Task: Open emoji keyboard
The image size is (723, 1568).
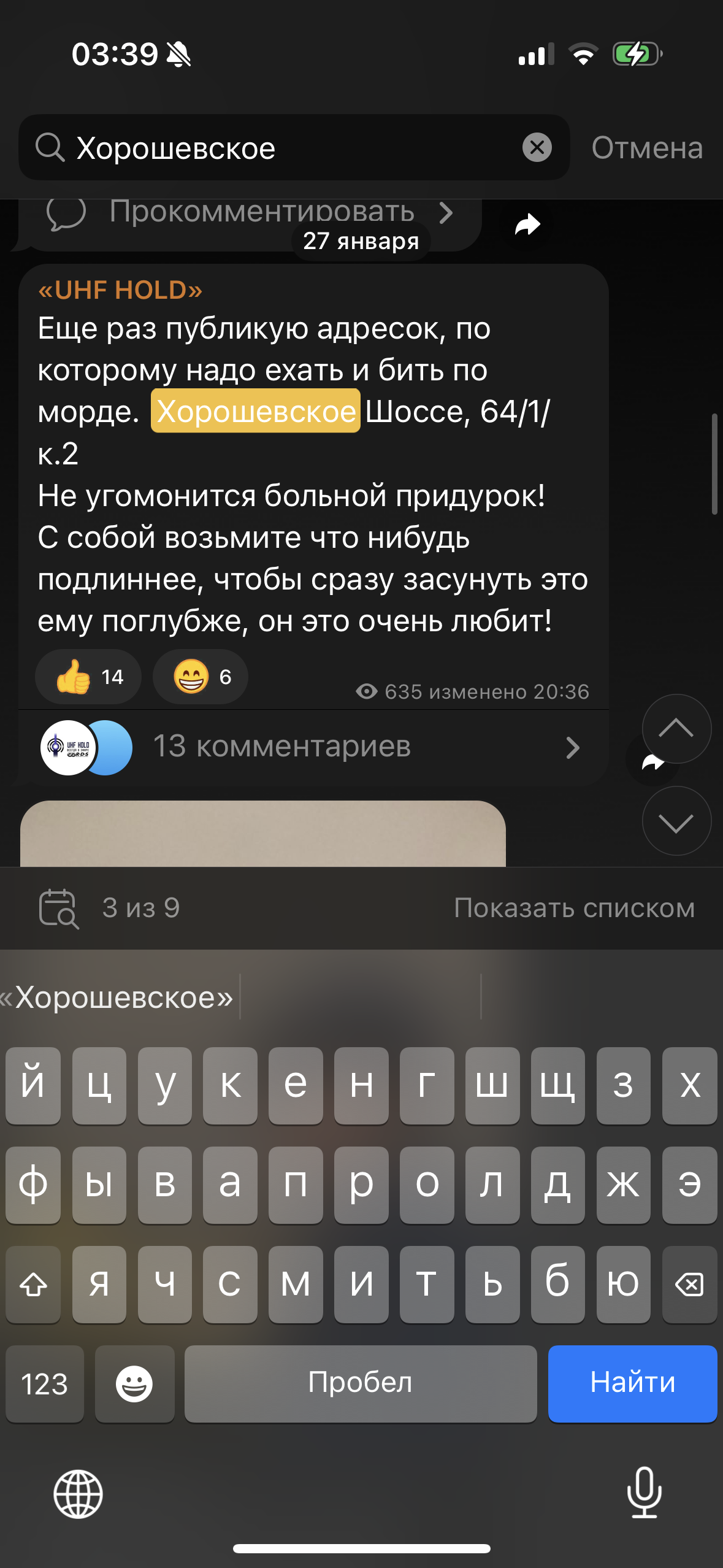Action: pos(134,1384)
